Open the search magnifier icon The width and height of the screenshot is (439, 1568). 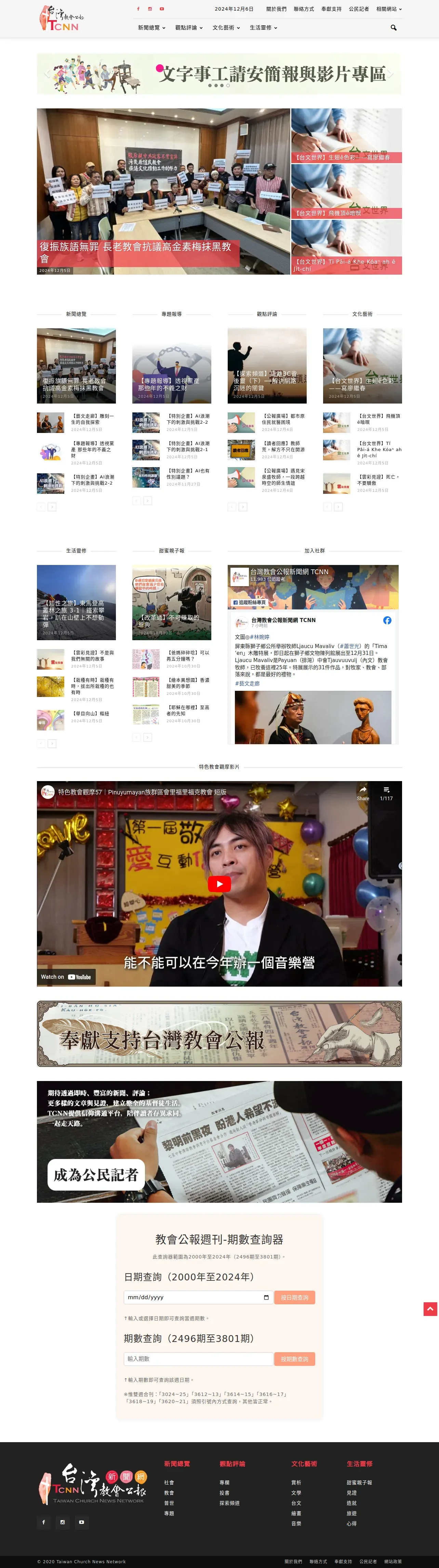pos(393,27)
